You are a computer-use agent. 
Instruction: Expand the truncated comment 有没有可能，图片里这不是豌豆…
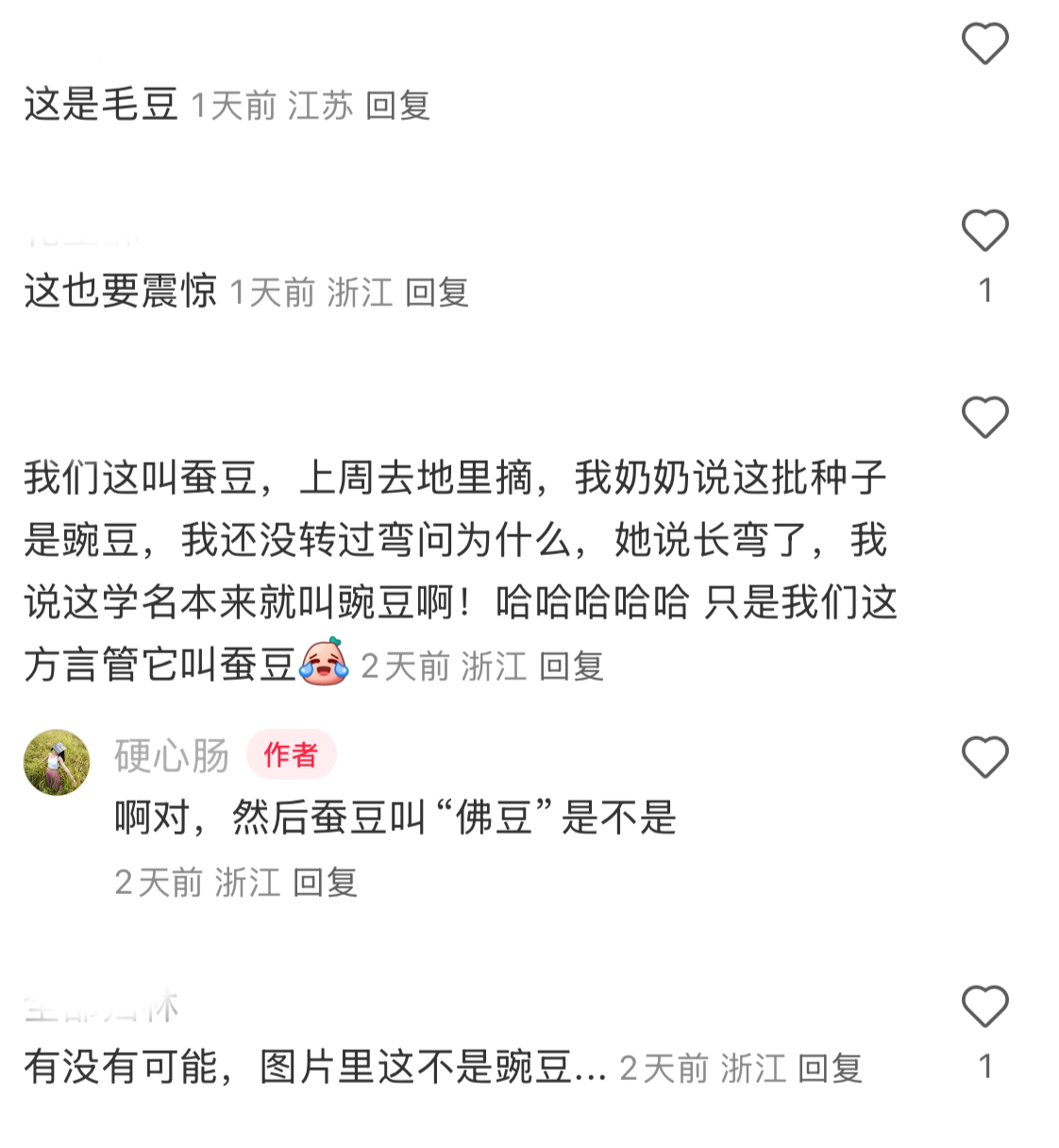click(x=591, y=1069)
